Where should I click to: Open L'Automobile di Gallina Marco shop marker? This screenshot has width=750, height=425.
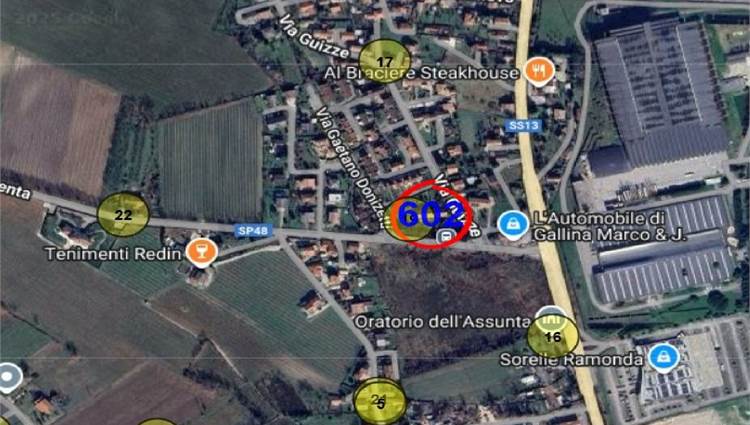(514, 225)
